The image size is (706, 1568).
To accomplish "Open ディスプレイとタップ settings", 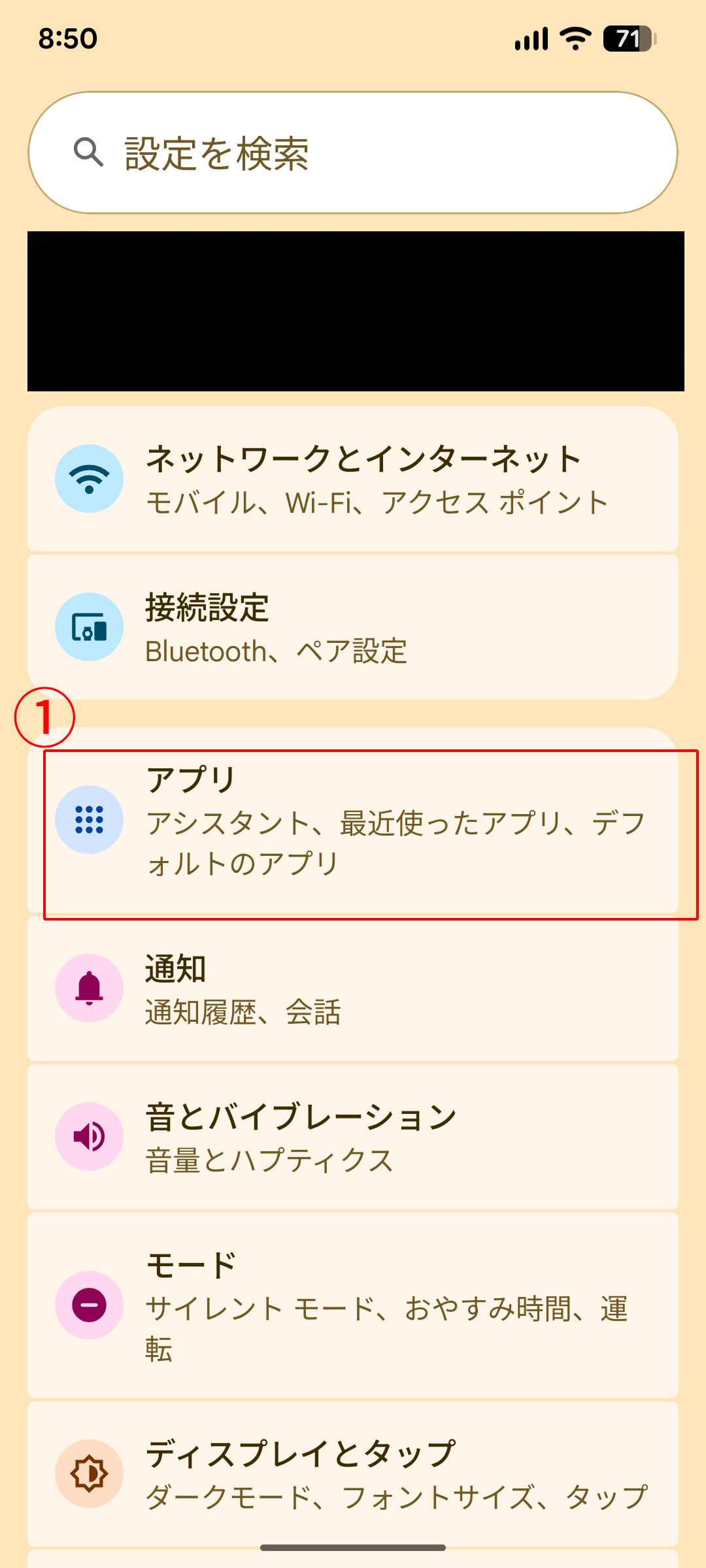I will click(x=353, y=1474).
